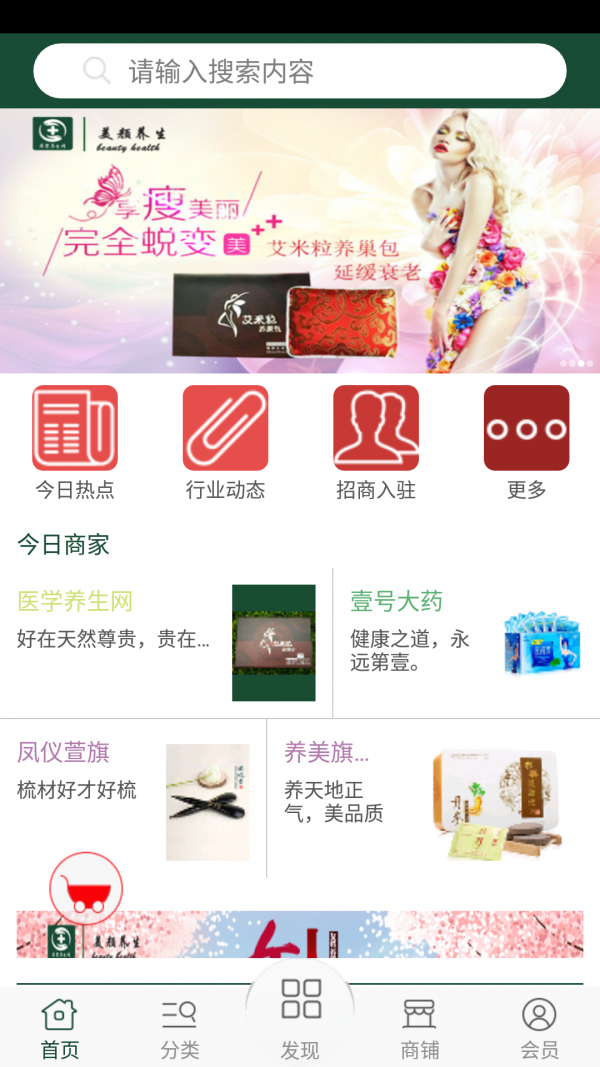Open the 壹号大药 merchant card
This screenshot has width=600, height=1067.
coord(466,643)
